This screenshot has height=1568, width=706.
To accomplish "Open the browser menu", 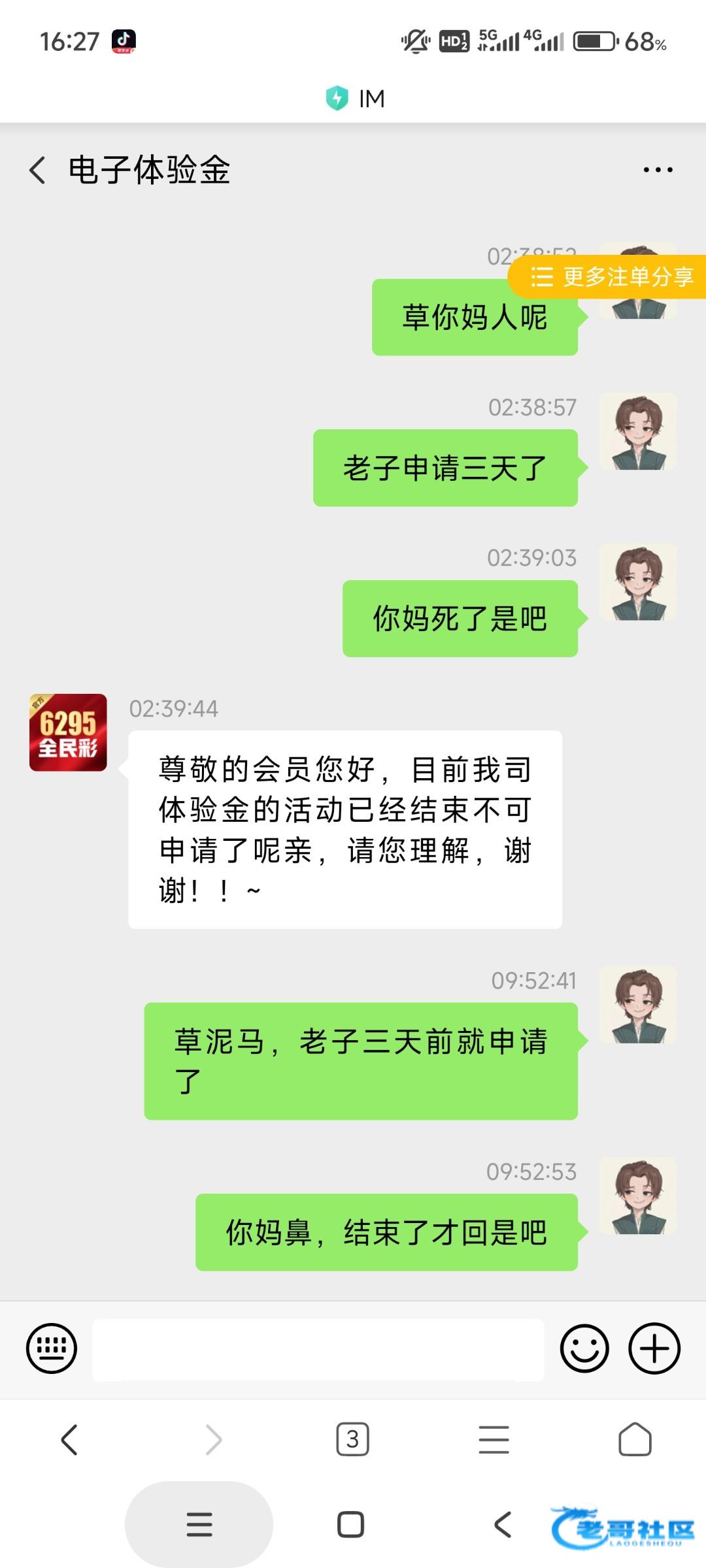I will pyautogui.click(x=494, y=1440).
